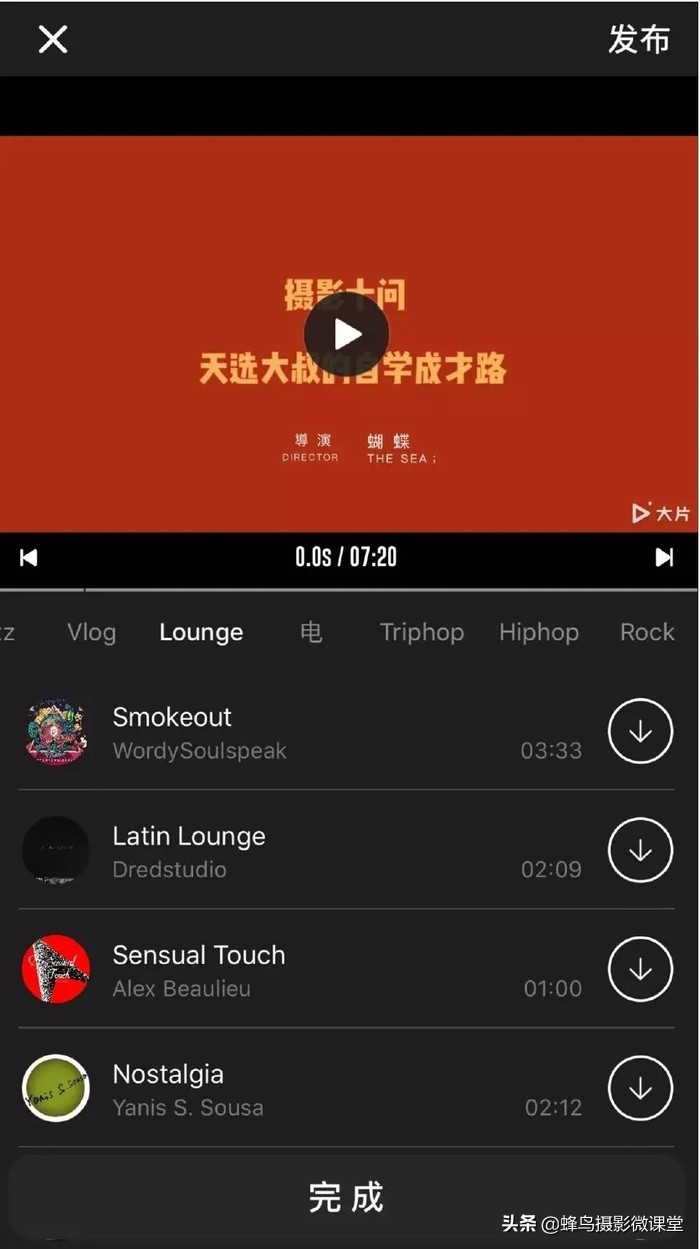Switch to the Vlog music tab
700x1249 pixels.
(x=91, y=632)
